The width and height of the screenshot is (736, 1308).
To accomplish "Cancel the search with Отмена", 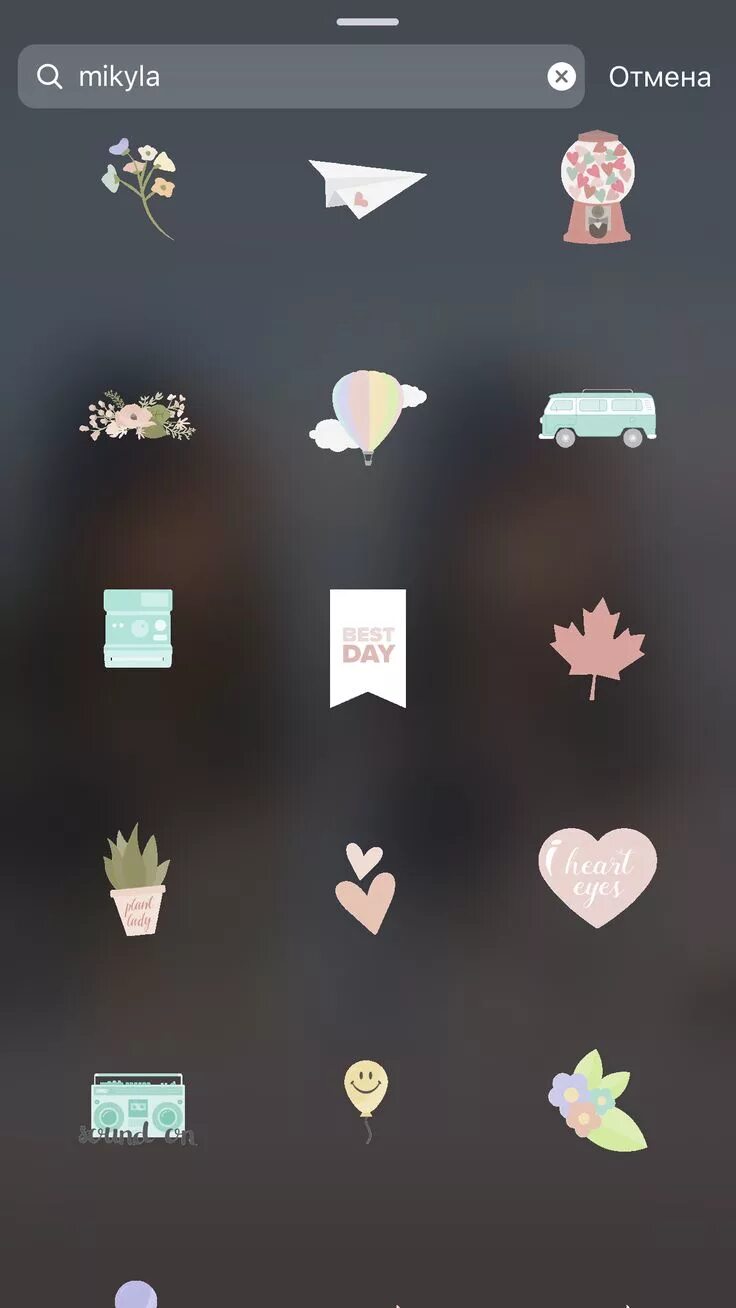I will (x=659, y=77).
